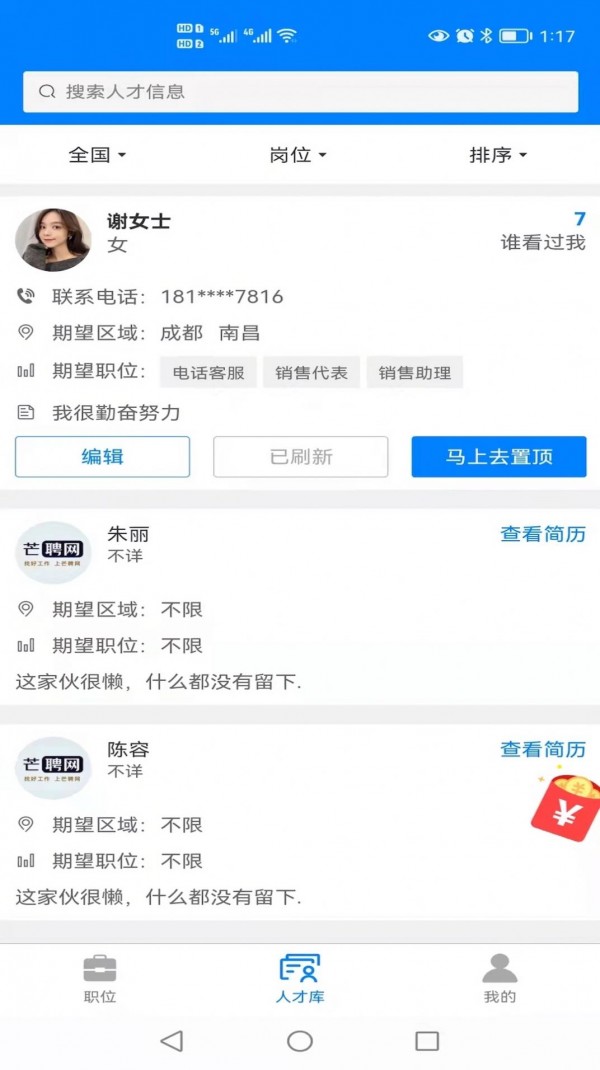
Task: Expand the 全国 region dropdown
Action: [97, 155]
